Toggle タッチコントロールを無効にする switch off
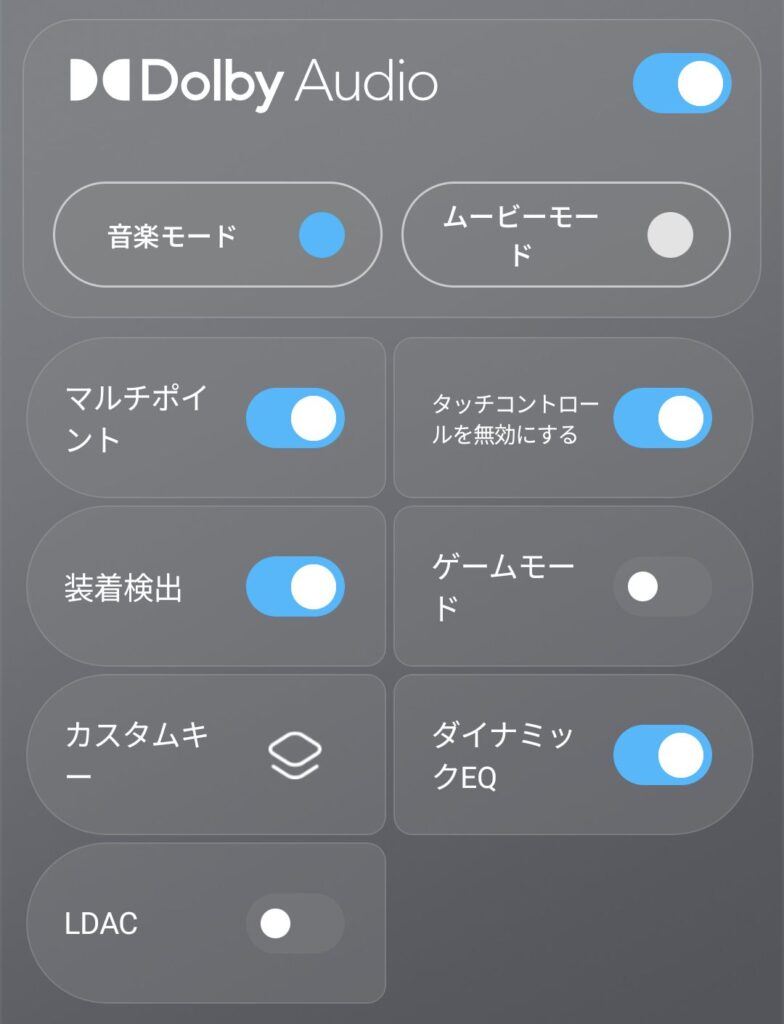Image resolution: width=784 pixels, height=1024 pixels. coord(662,418)
